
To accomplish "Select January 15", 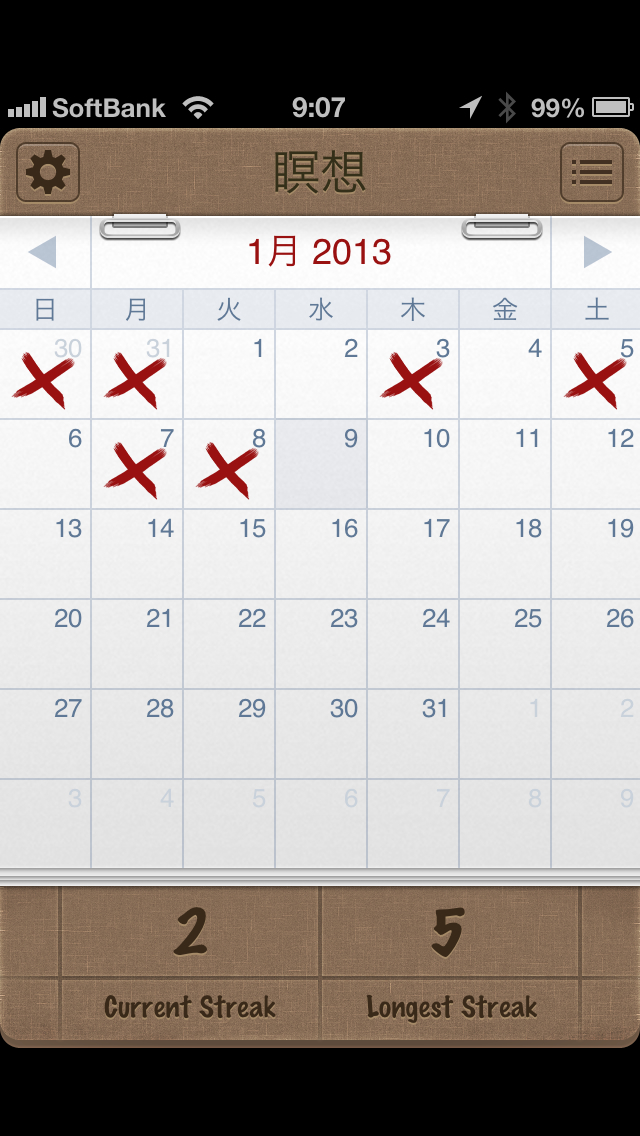I will 229,554.
